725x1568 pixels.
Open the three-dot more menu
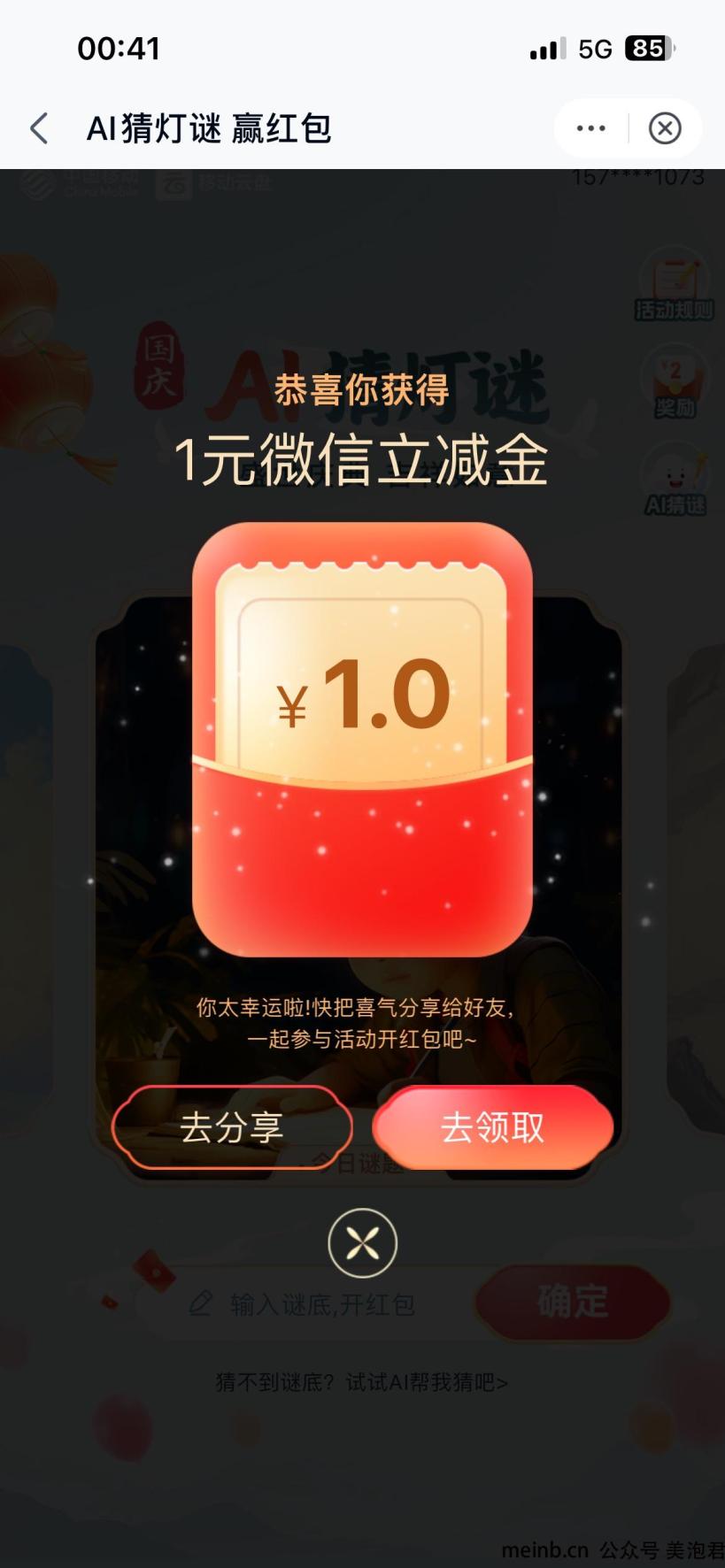pos(590,128)
